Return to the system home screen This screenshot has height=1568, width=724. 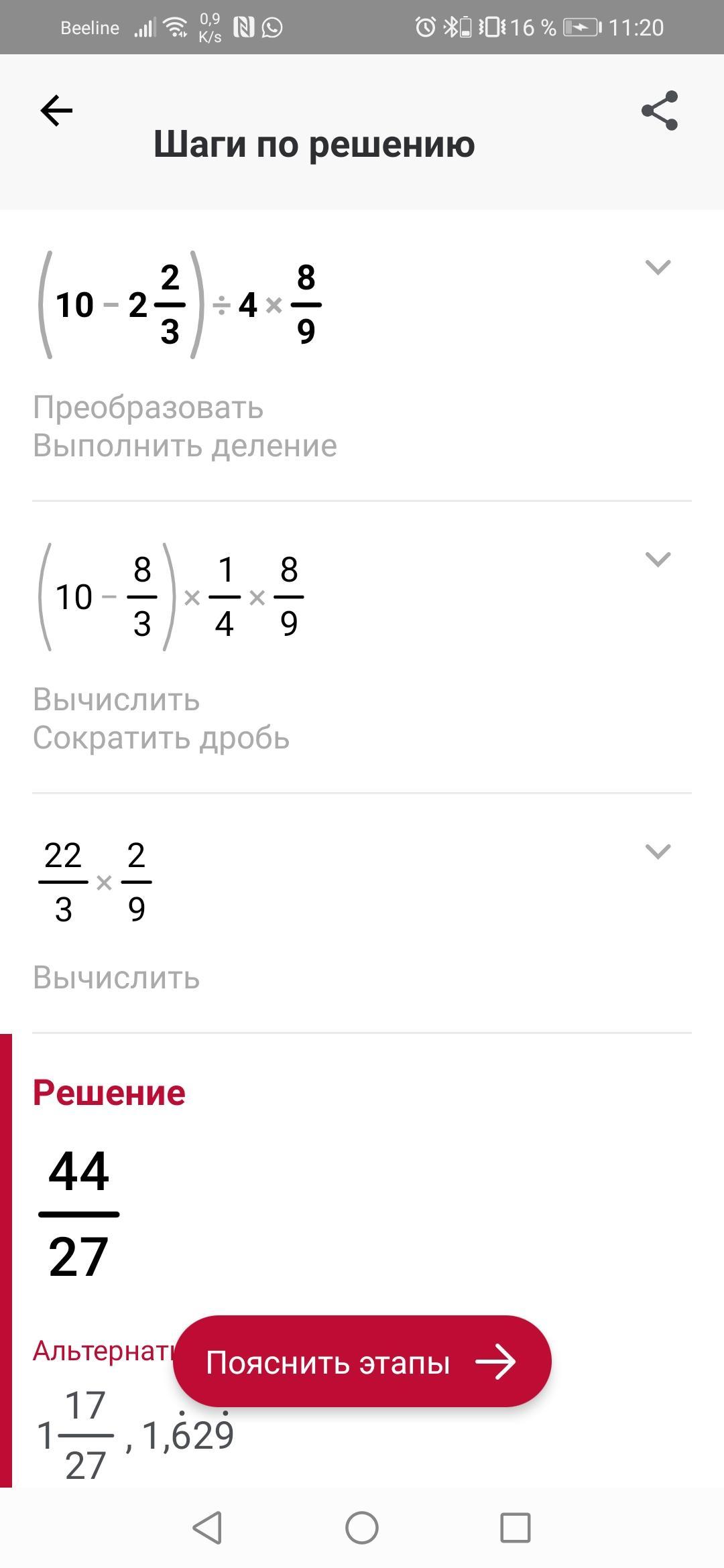click(362, 1528)
